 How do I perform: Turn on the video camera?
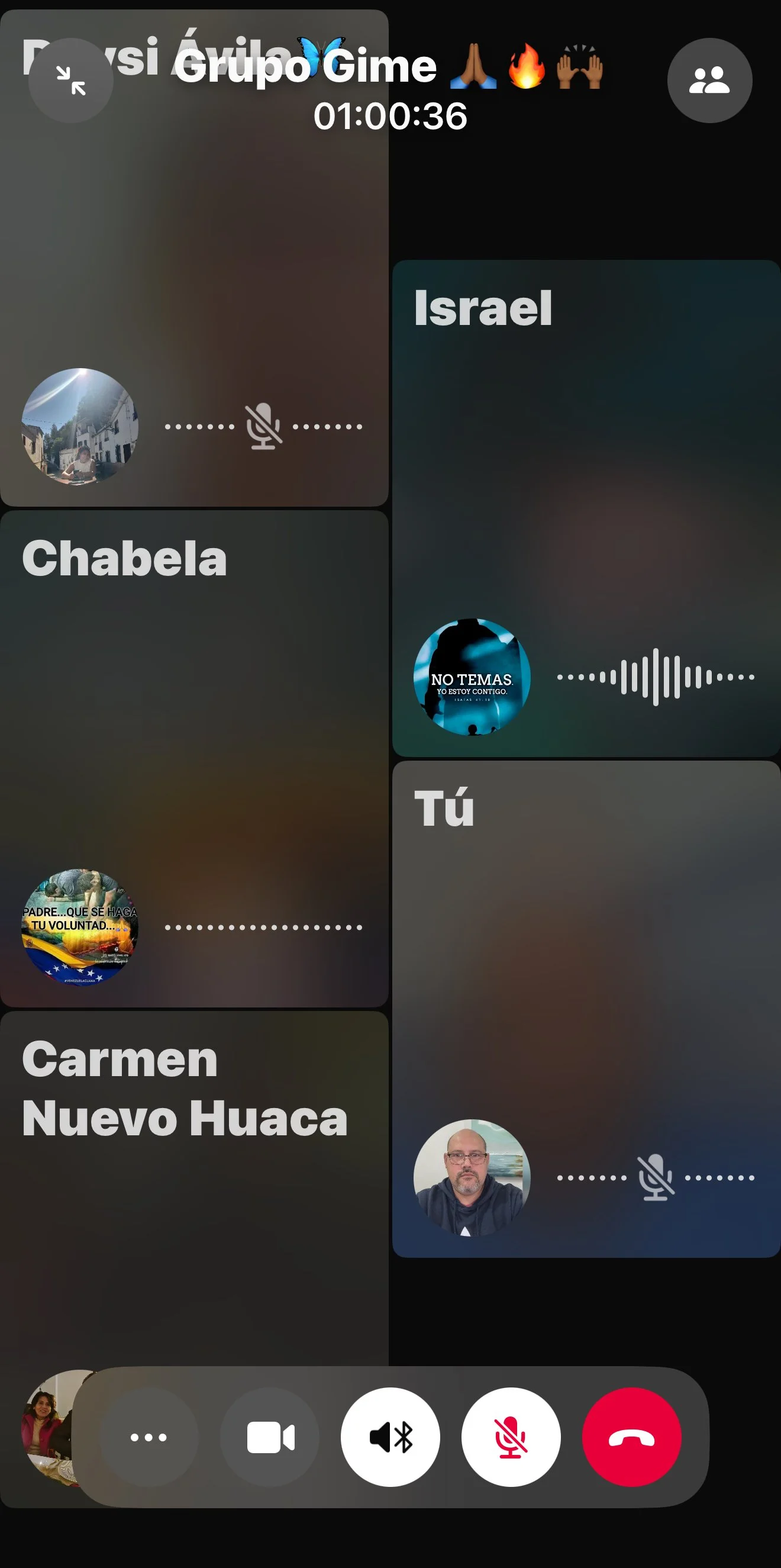270,1437
